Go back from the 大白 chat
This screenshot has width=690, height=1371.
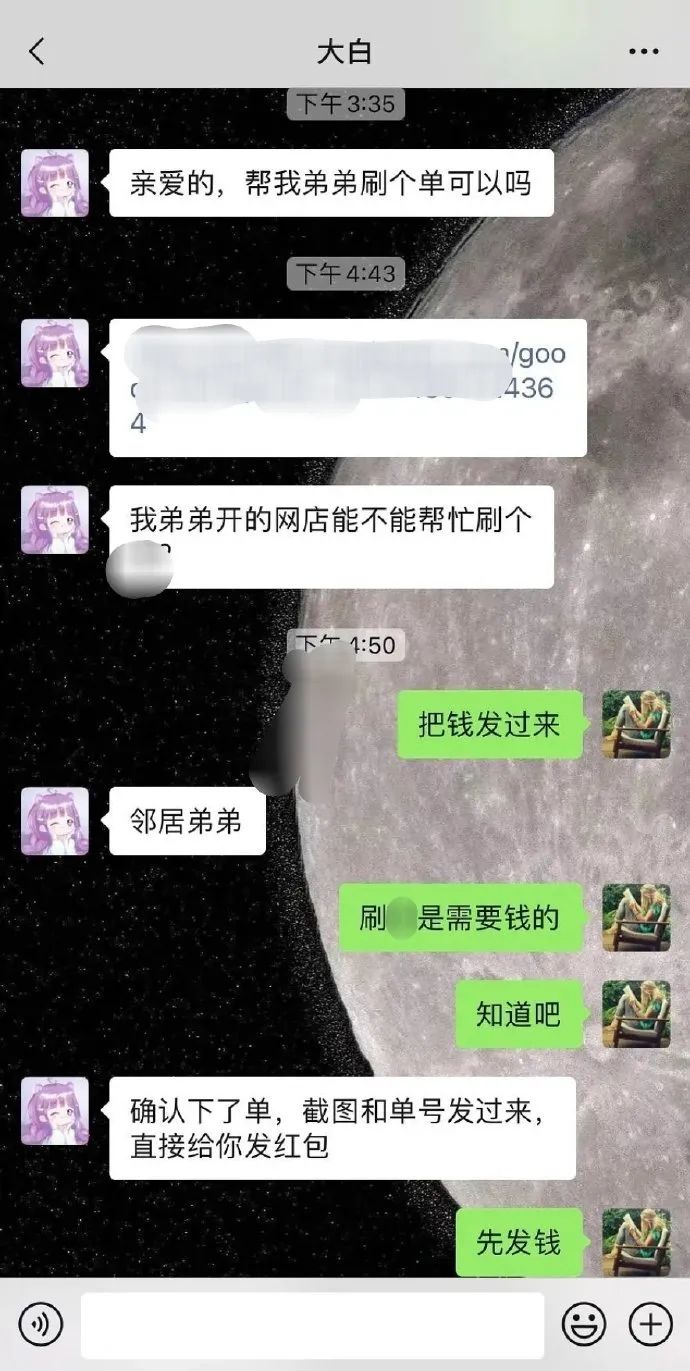point(37,51)
